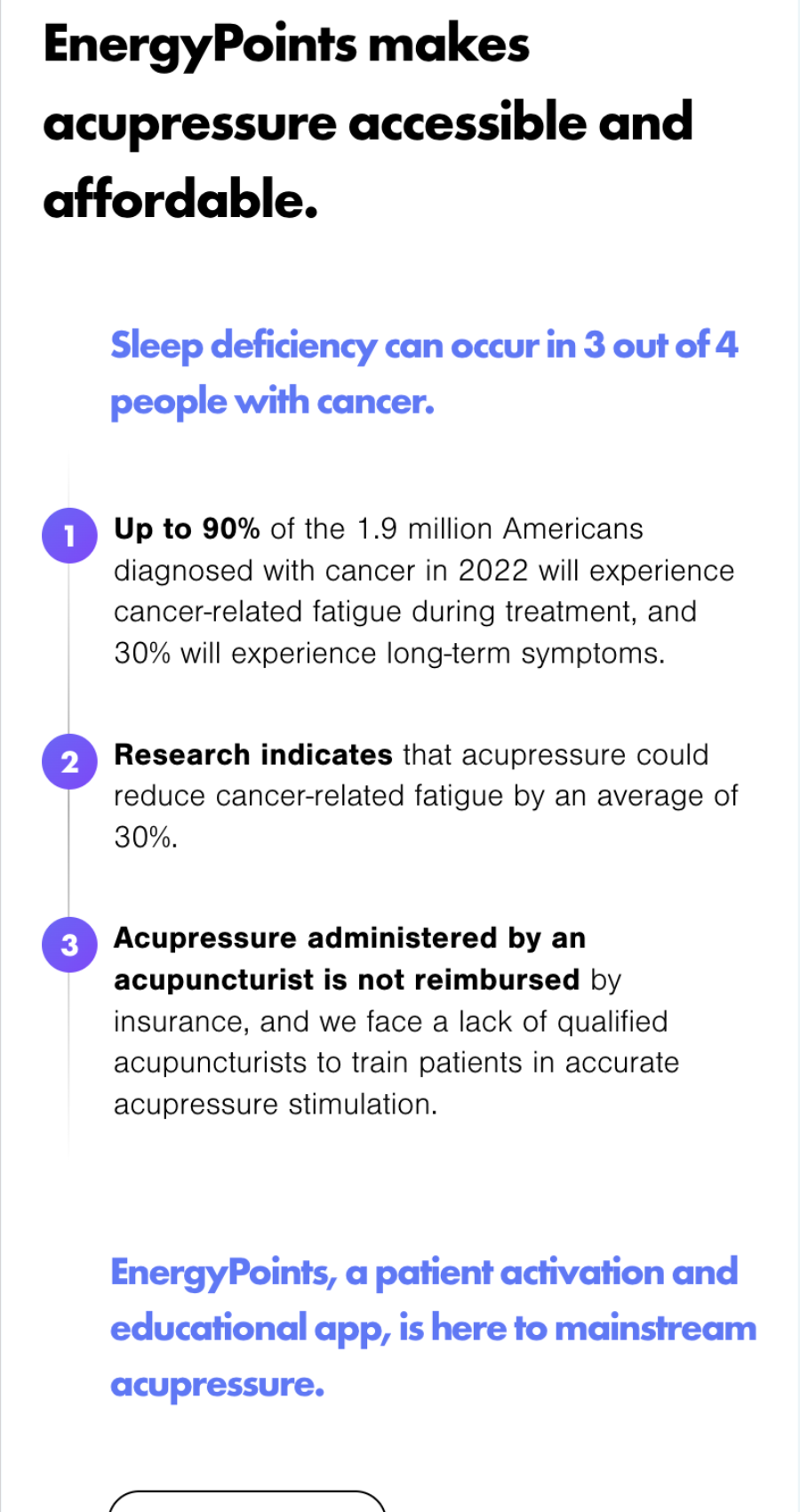
Task: Tap the outlined button below the mainstream acupressure statement
Action: click(247, 1501)
